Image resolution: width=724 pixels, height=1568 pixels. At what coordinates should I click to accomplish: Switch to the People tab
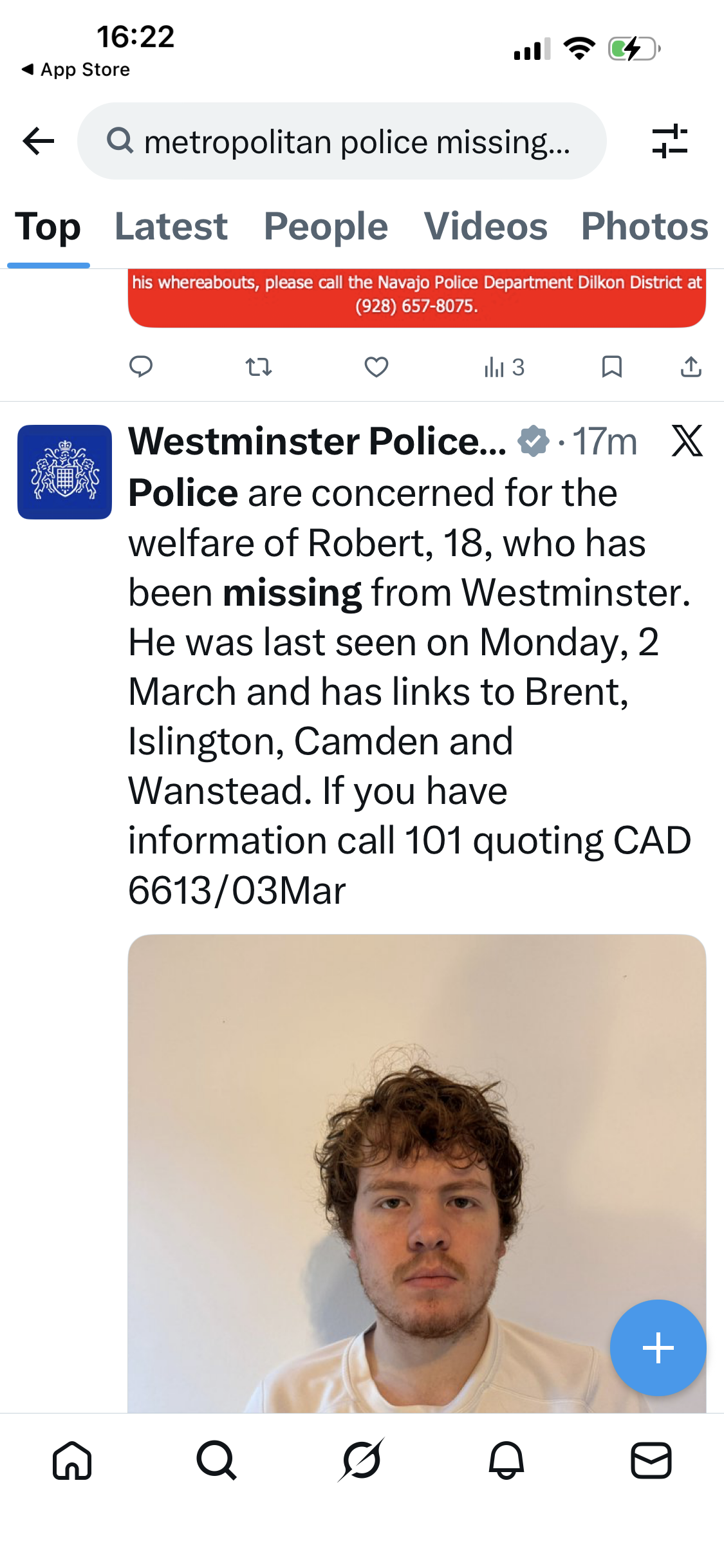[326, 227]
